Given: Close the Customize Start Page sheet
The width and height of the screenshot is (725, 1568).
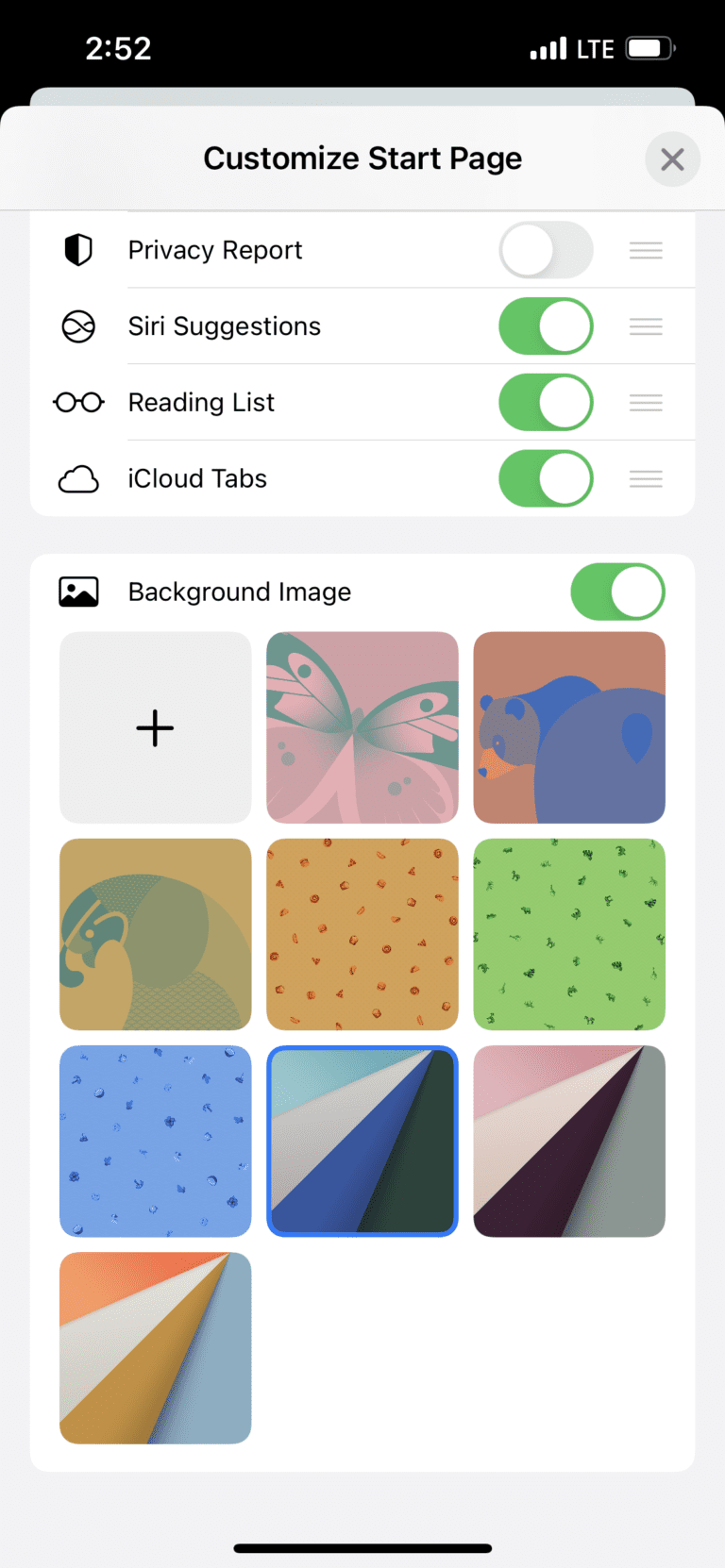Looking at the screenshot, I should pyautogui.click(x=672, y=158).
